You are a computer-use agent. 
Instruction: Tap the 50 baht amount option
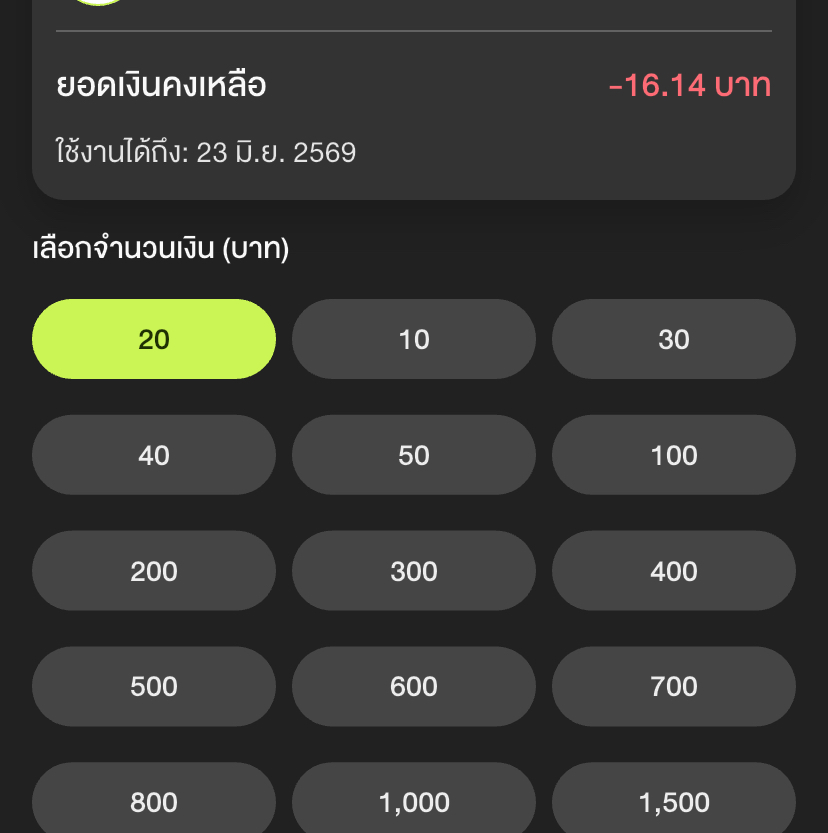pos(414,455)
